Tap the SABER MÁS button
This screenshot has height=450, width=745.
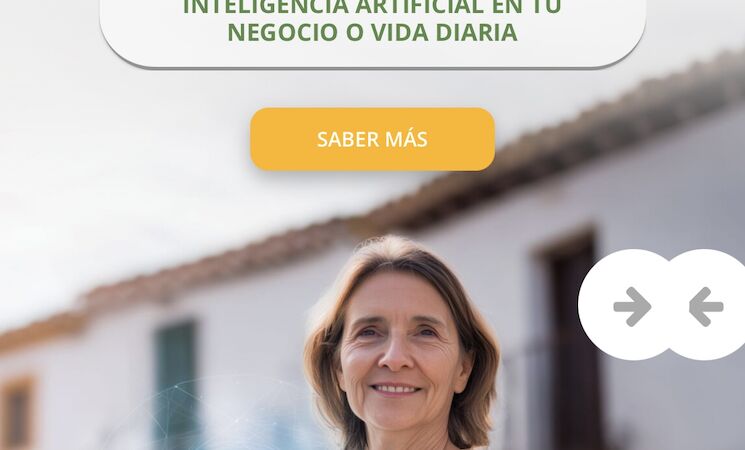click(x=372, y=139)
